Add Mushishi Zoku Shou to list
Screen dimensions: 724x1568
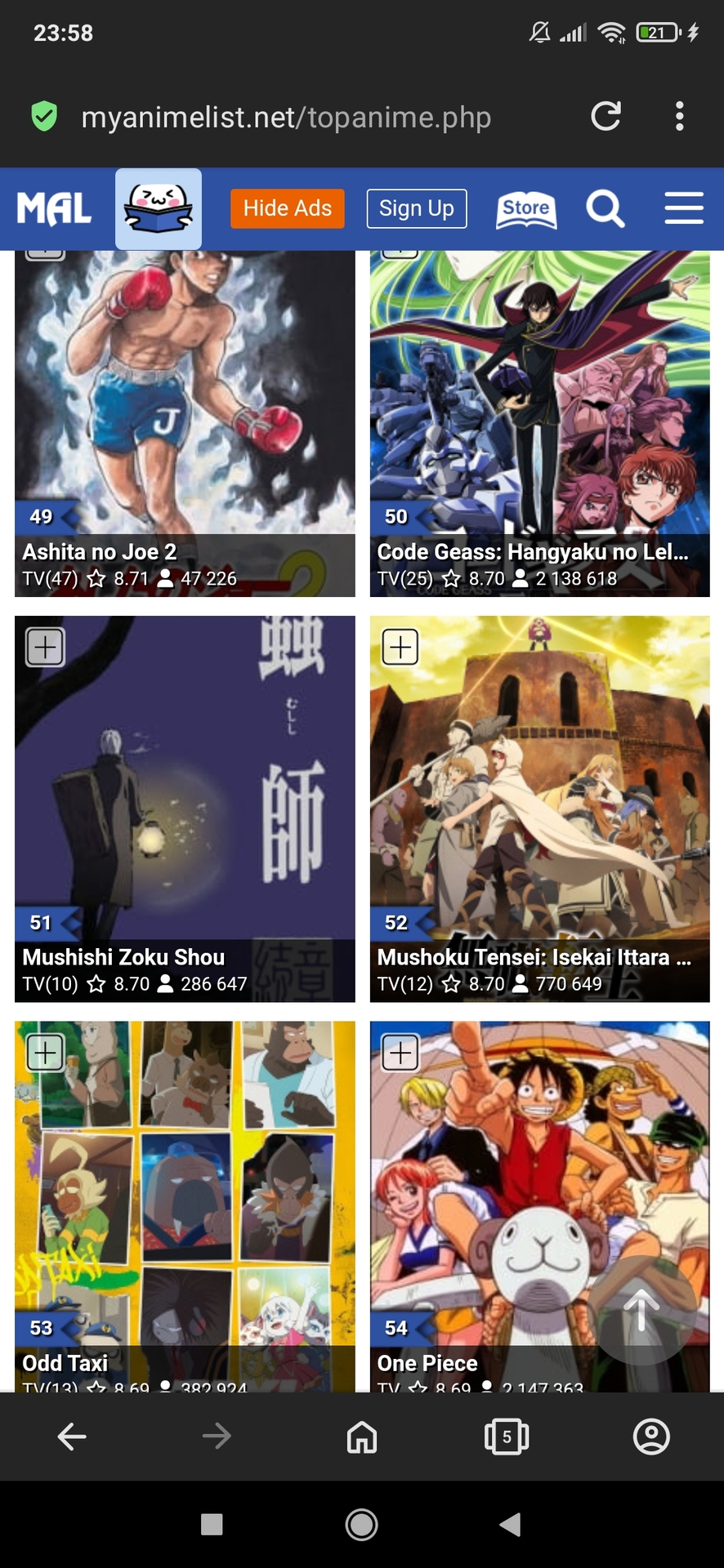[x=46, y=648]
